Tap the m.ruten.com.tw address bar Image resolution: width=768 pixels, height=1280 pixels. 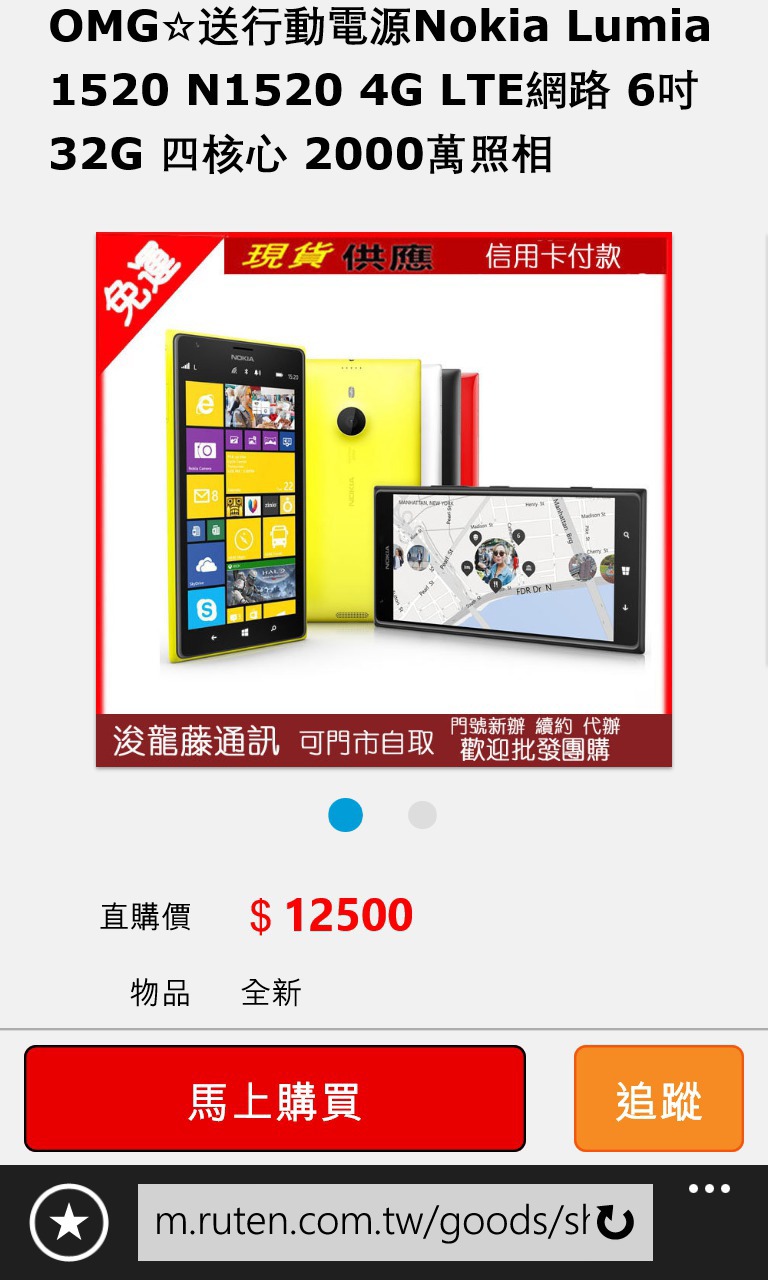(372, 1222)
